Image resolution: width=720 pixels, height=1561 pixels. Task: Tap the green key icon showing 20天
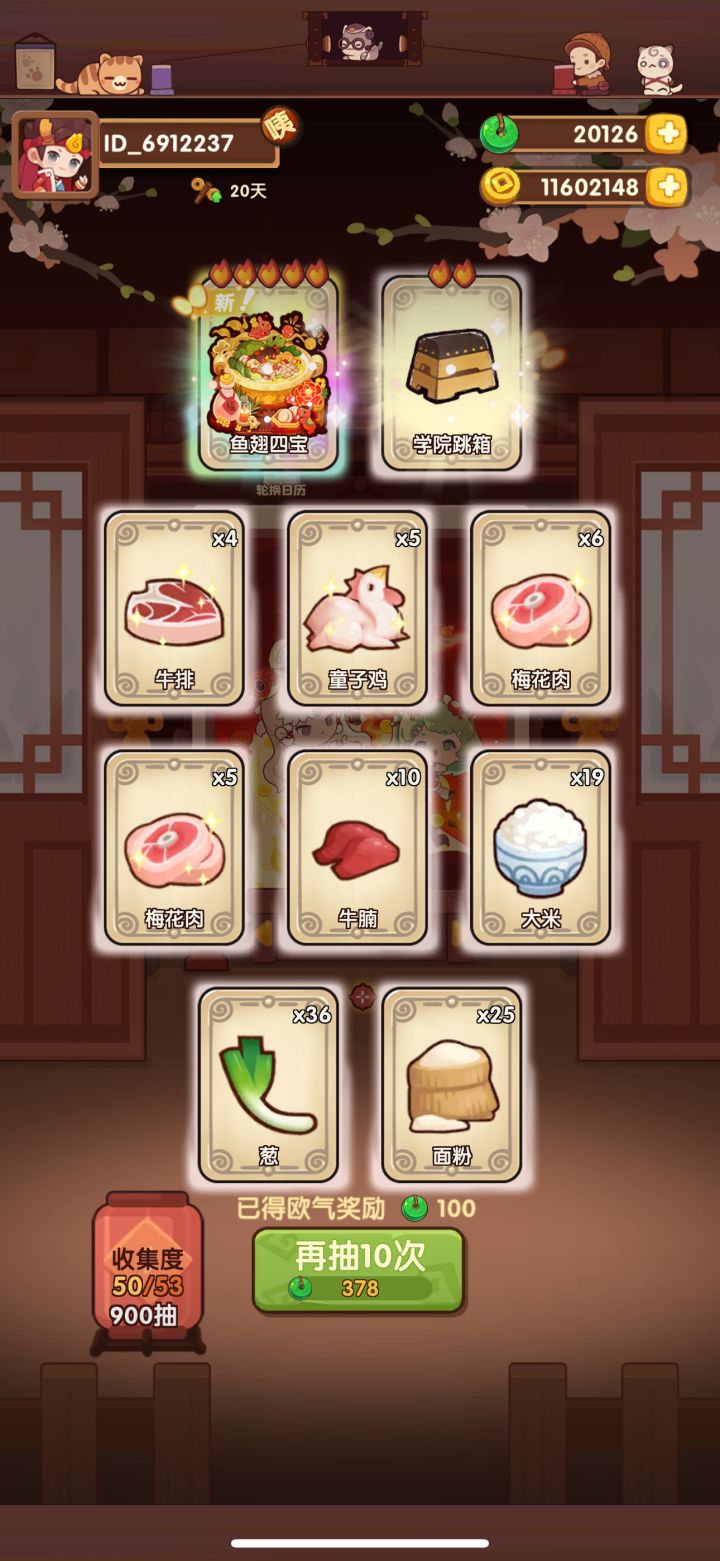207,188
